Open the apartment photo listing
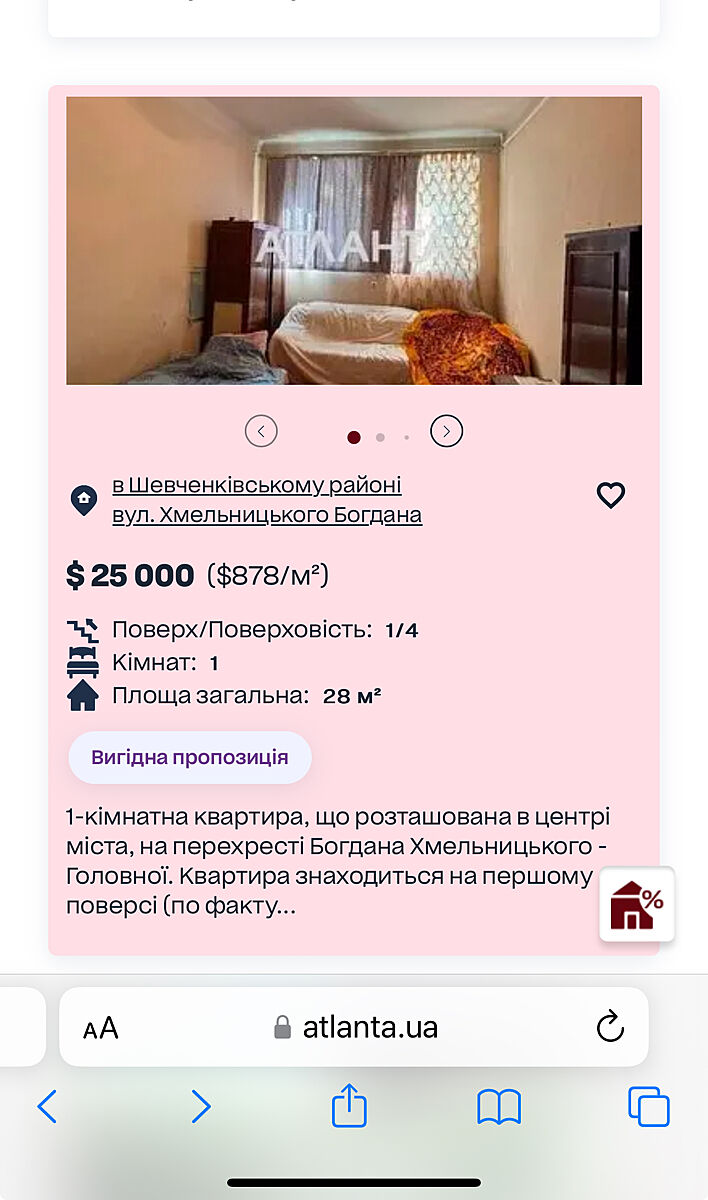Viewport: 708px width, 1200px height. point(354,240)
